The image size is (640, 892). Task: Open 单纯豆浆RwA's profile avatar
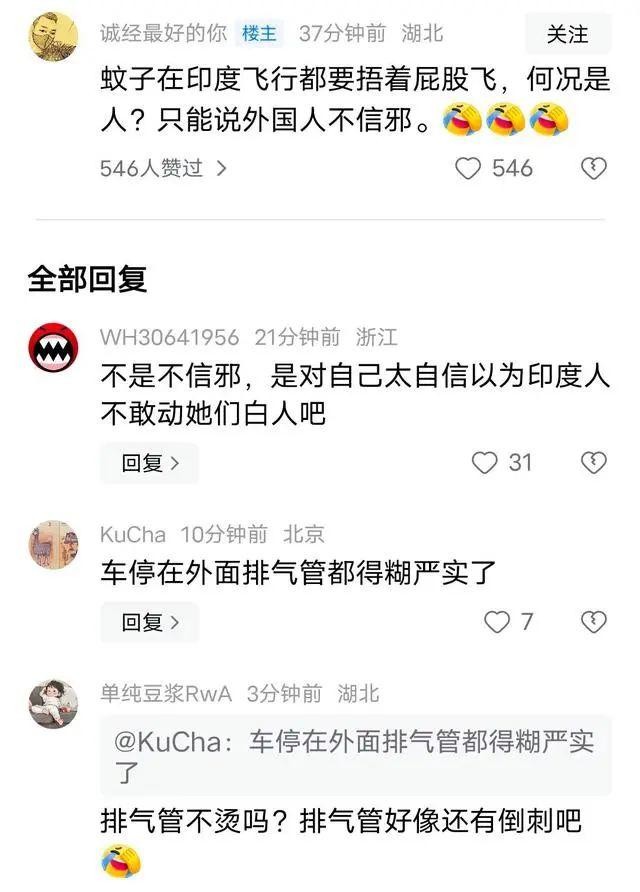pyautogui.click(x=53, y=703)
